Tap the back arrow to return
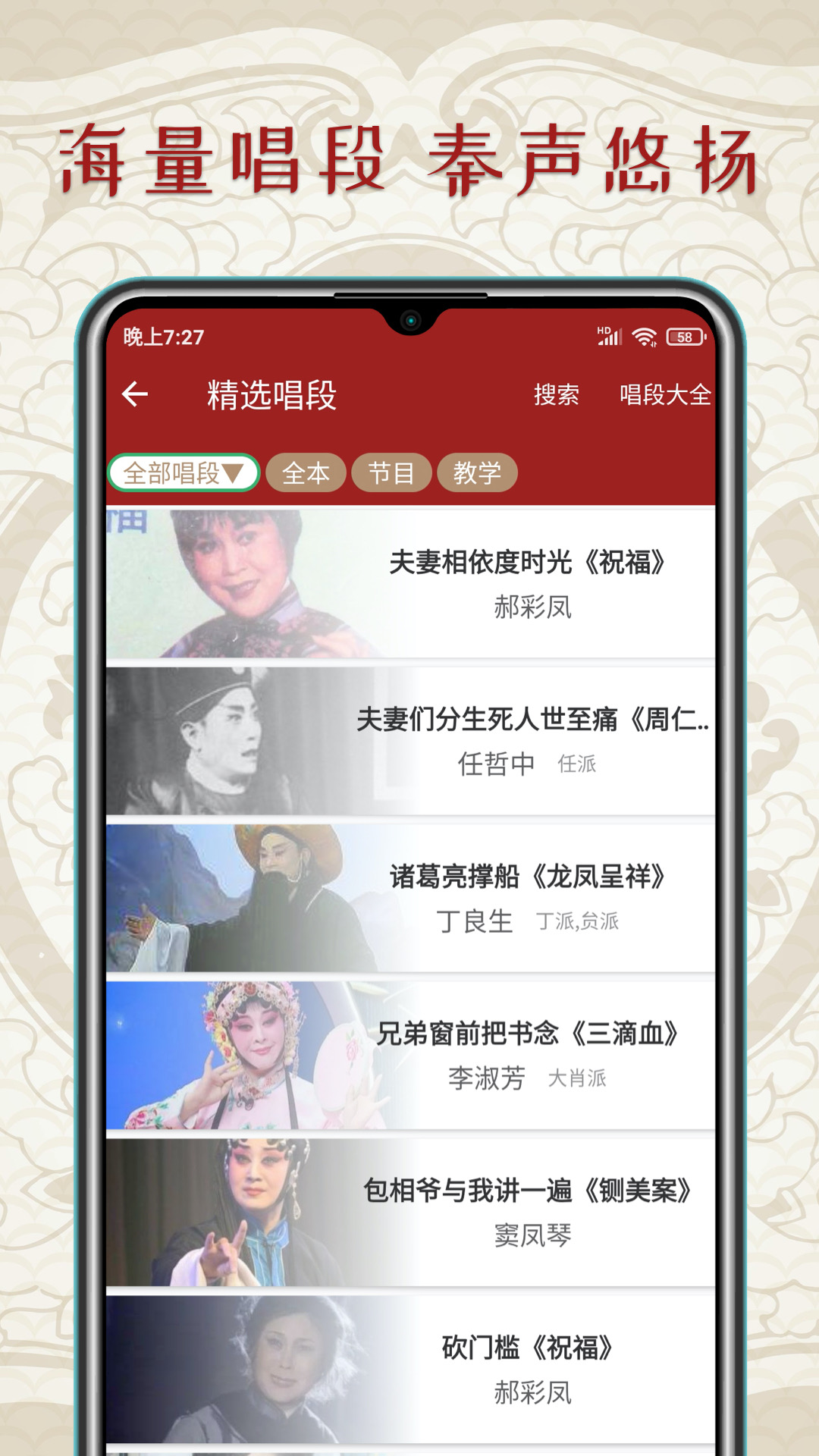 (x=136, y=394)
